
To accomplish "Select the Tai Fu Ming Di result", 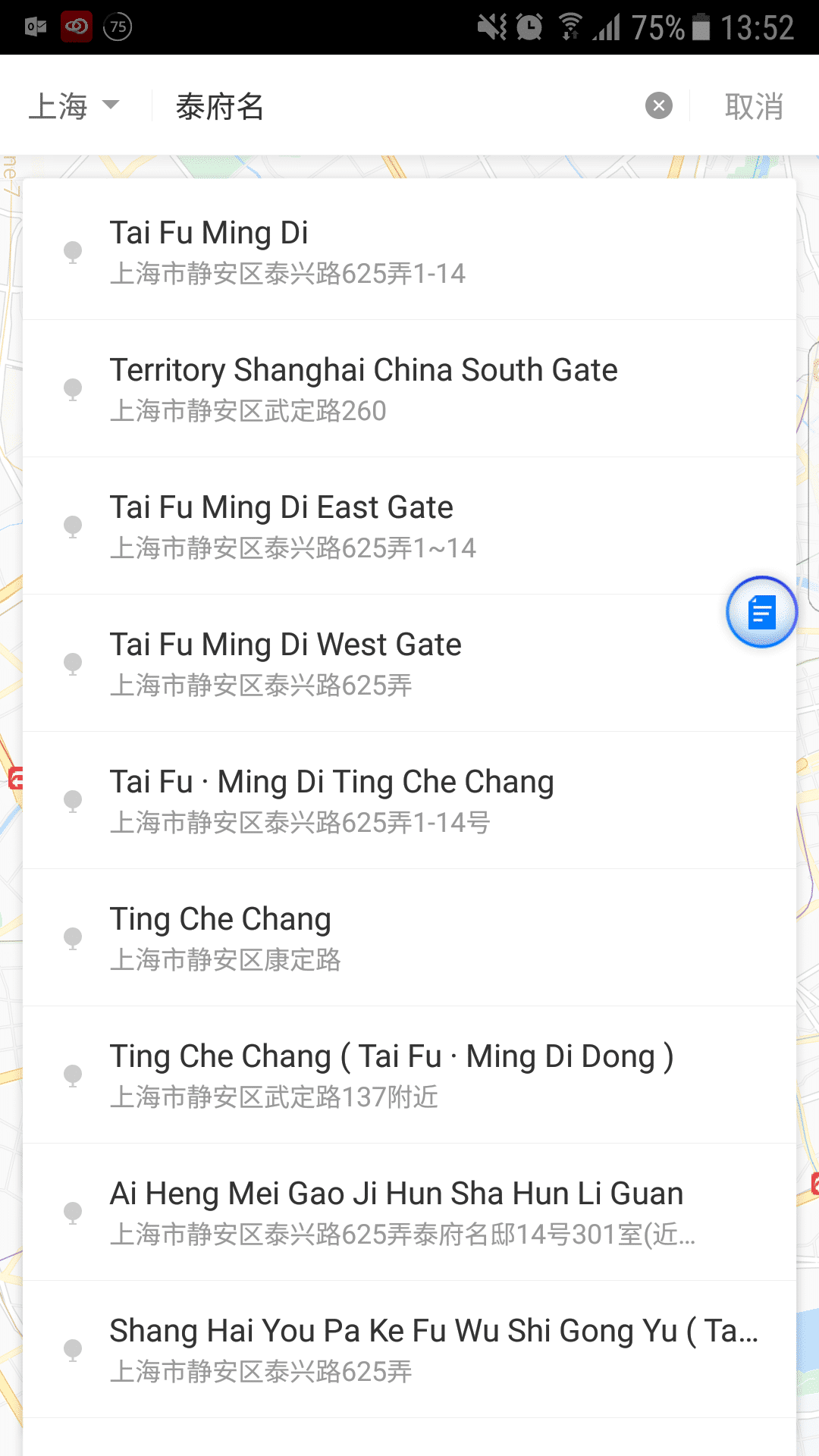I will click(409, 251).
